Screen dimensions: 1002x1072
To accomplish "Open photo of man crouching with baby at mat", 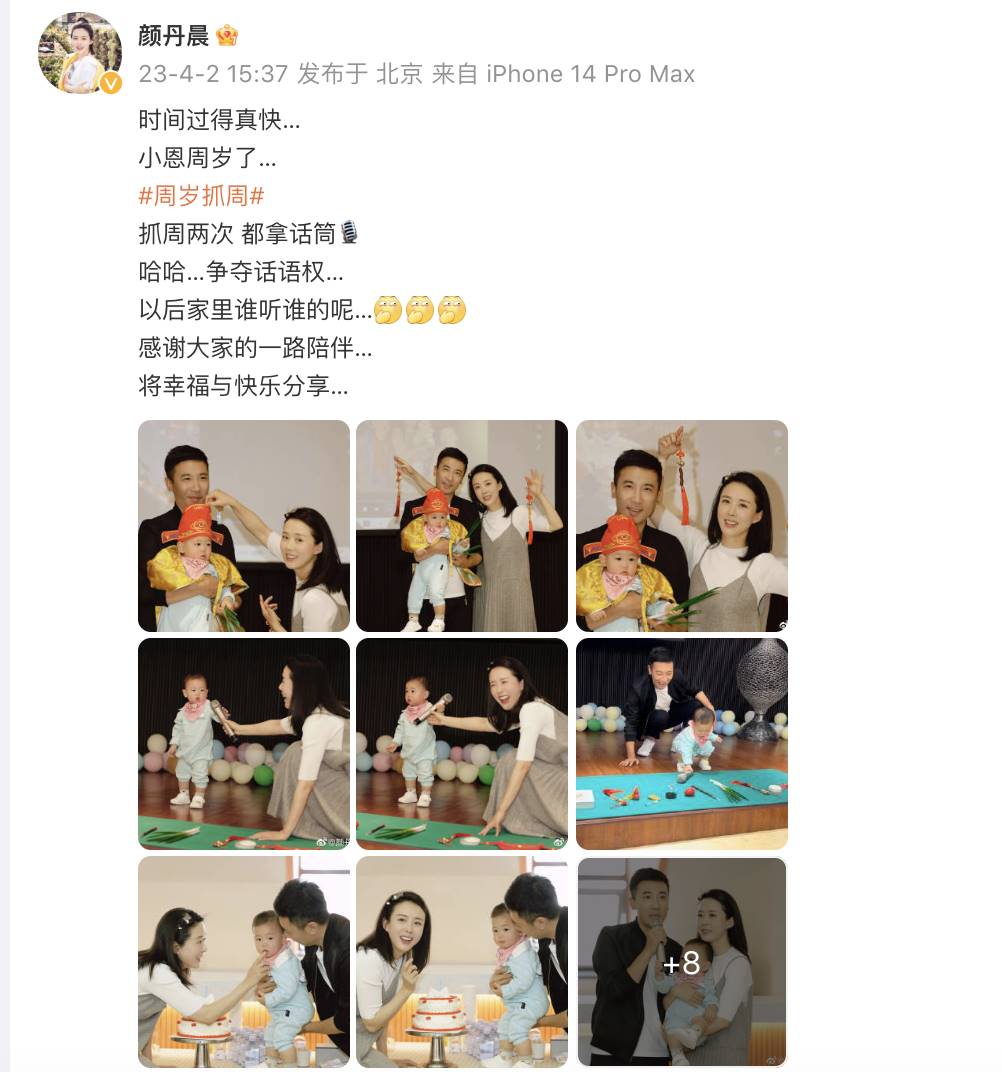I will pyautogui.click(x=681, y=744).
